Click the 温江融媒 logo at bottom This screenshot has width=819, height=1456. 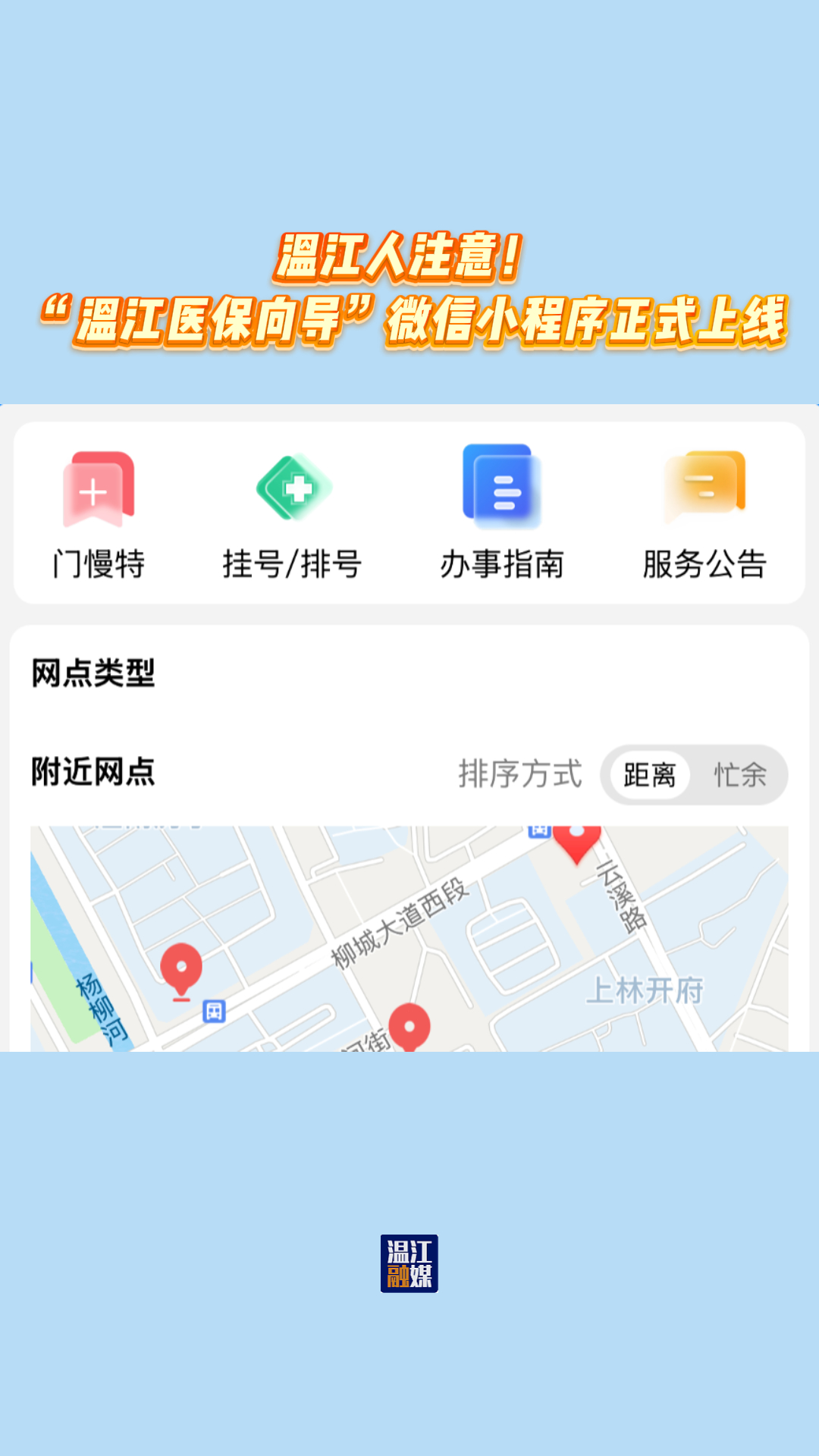click(409, 1262)
